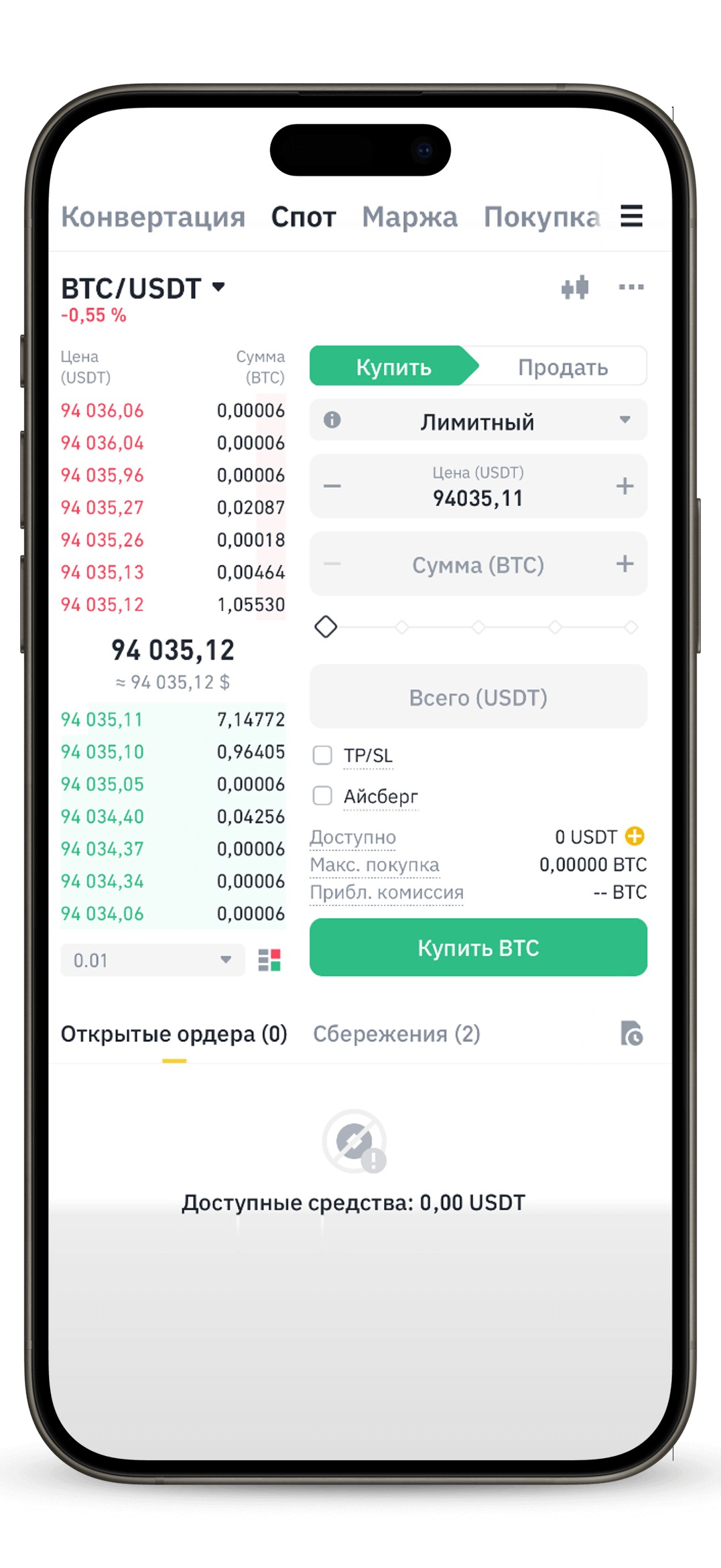Decrease the price with the minus button
721x1568 pixels.
click(332, 486)
